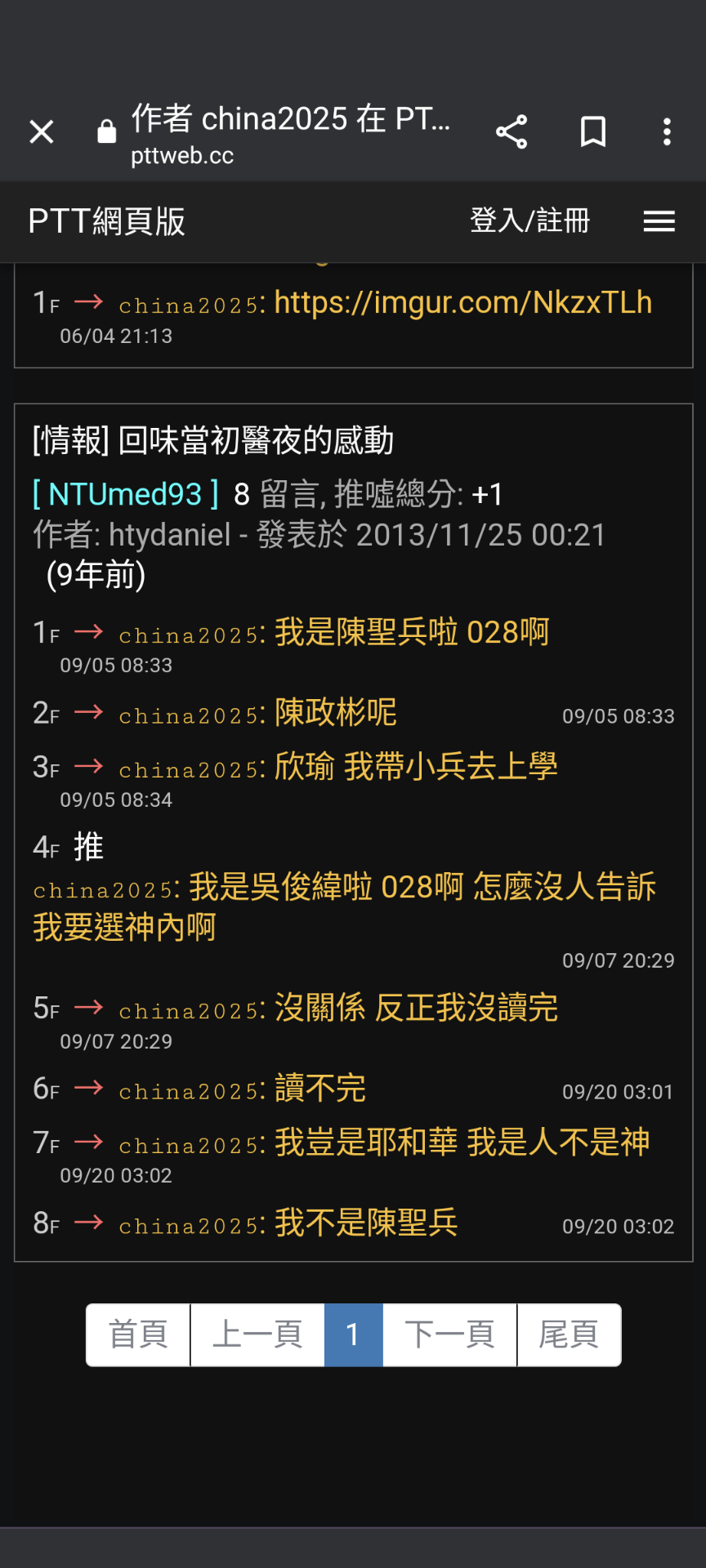706x1568 pixels.
Task: Close the browser tab with X
Action: (42, 131)
